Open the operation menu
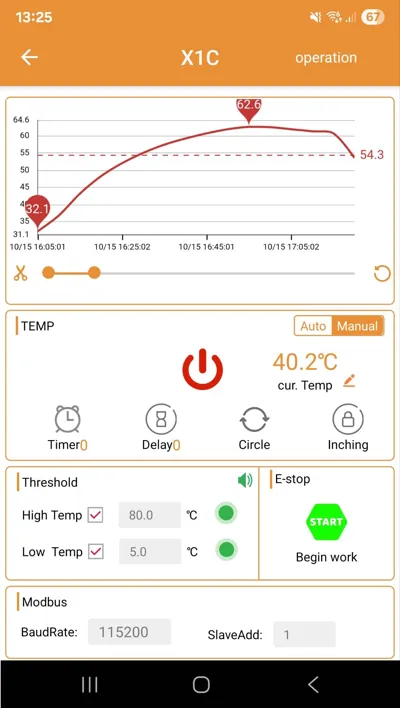The image size is (400, 708). (326, 58)
